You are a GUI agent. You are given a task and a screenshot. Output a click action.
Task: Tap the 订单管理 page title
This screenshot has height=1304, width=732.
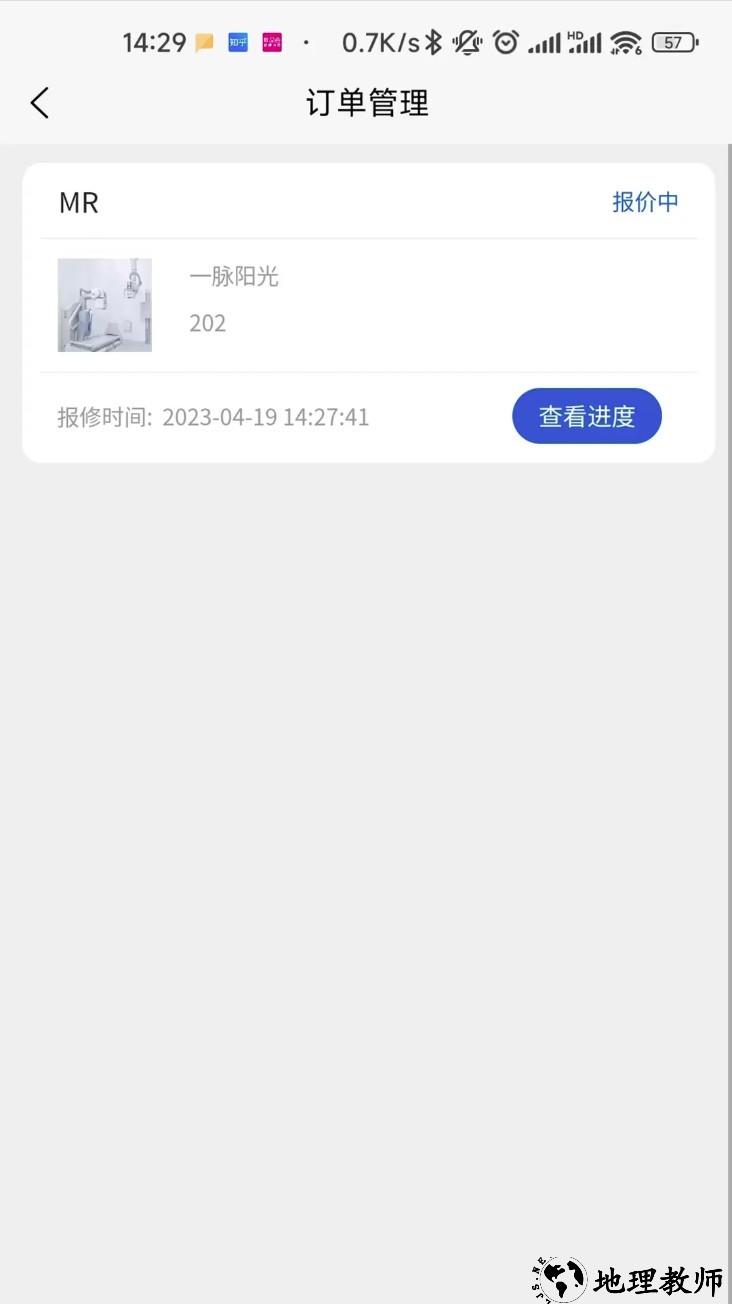(x=366, y=103)
